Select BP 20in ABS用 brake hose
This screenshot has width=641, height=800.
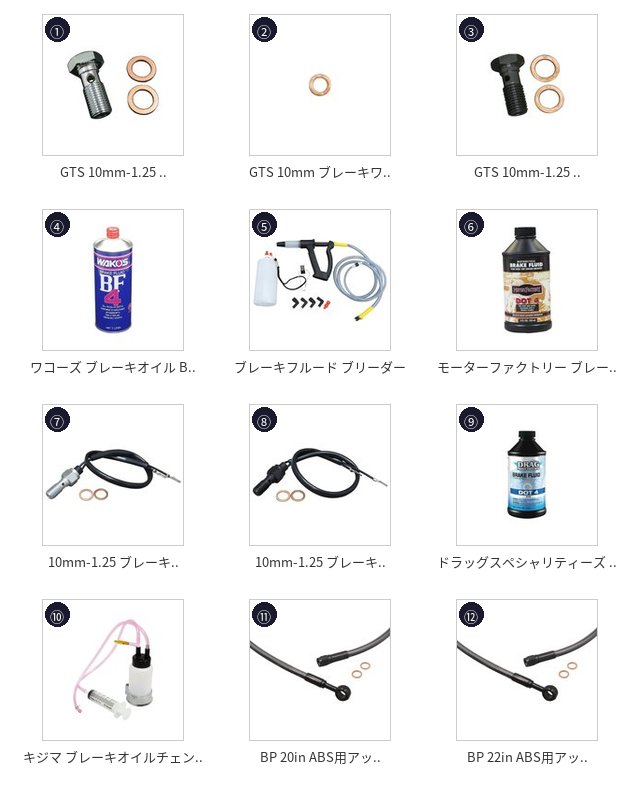click(320, 670)
